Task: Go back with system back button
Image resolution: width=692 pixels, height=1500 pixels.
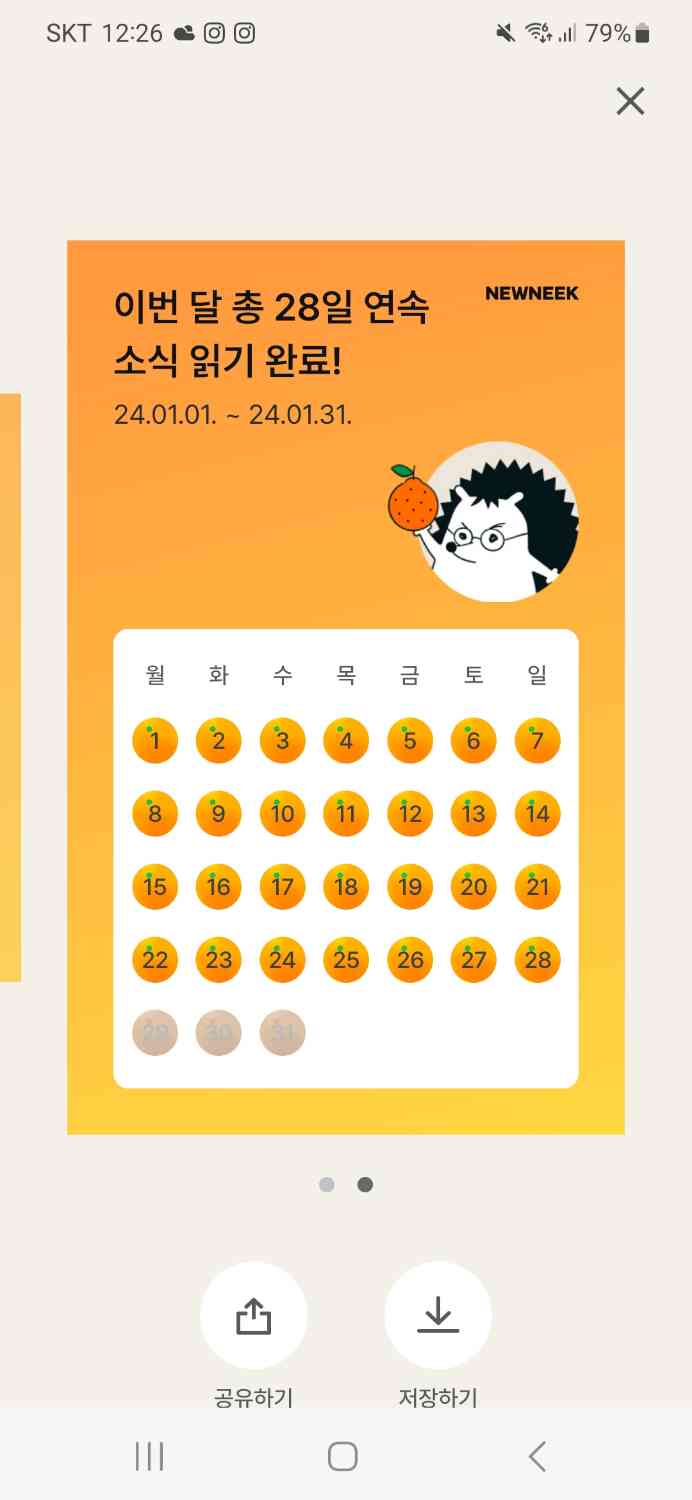Action: pos(537,1456)
